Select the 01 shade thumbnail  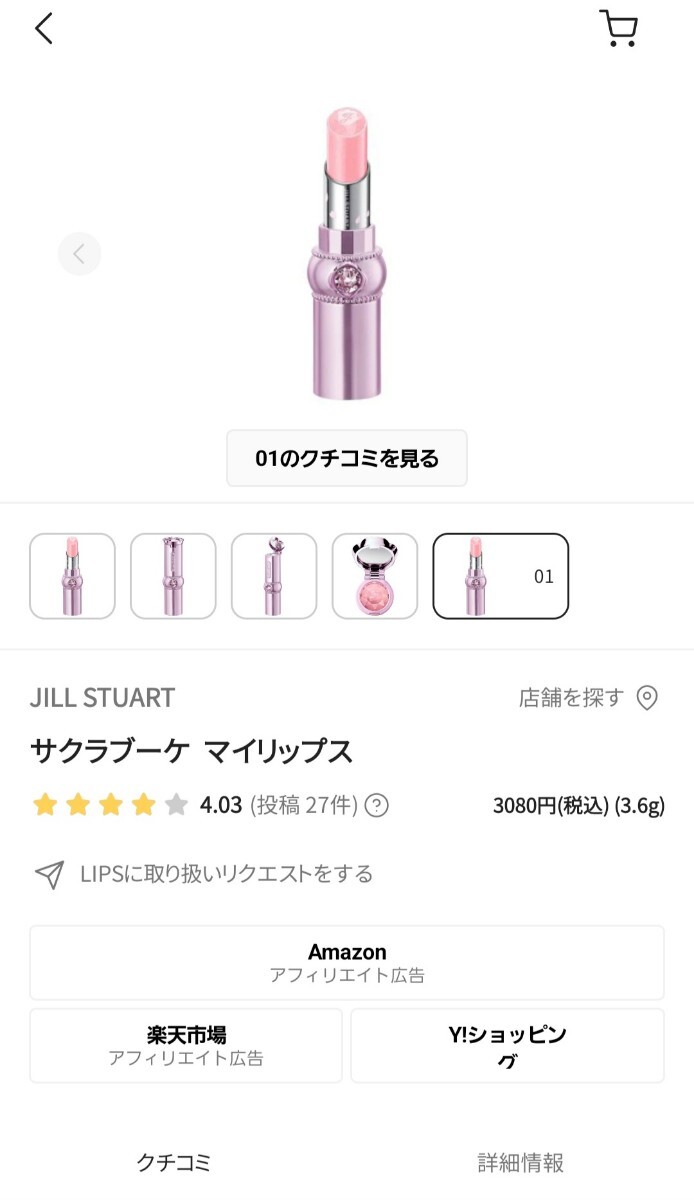(x=500, y=576)
